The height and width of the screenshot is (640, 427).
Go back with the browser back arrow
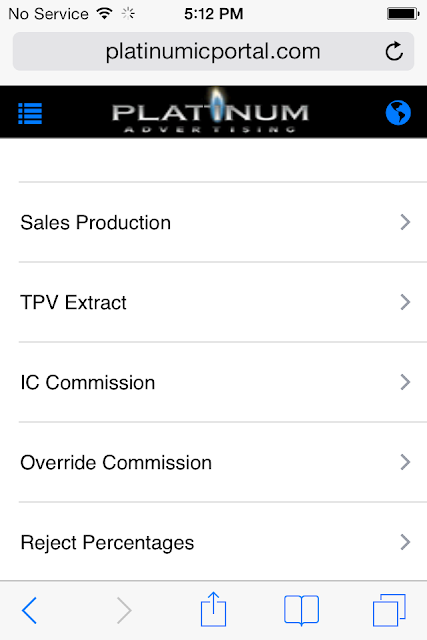point(29,610)
